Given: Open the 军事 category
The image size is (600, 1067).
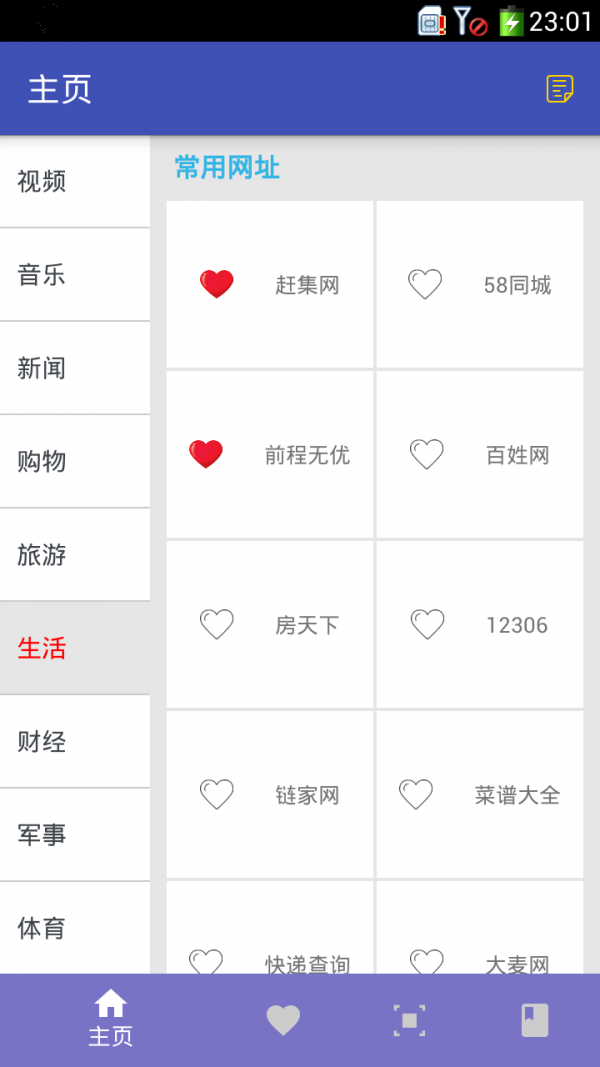Looking at the screenshot, I should pos(74,834).
